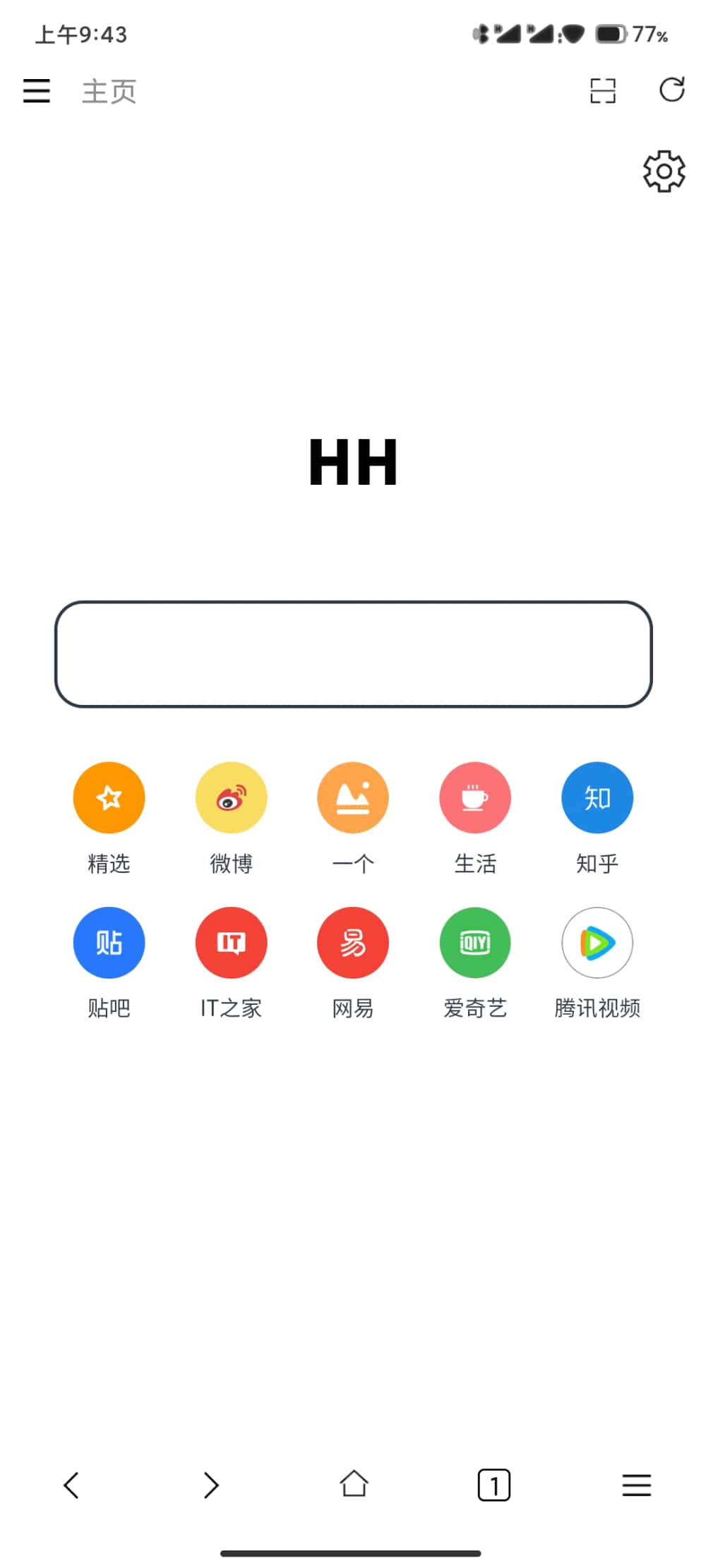Open the 网易 shortcut
Viewport: 706px width, 1568px height.
353,943
